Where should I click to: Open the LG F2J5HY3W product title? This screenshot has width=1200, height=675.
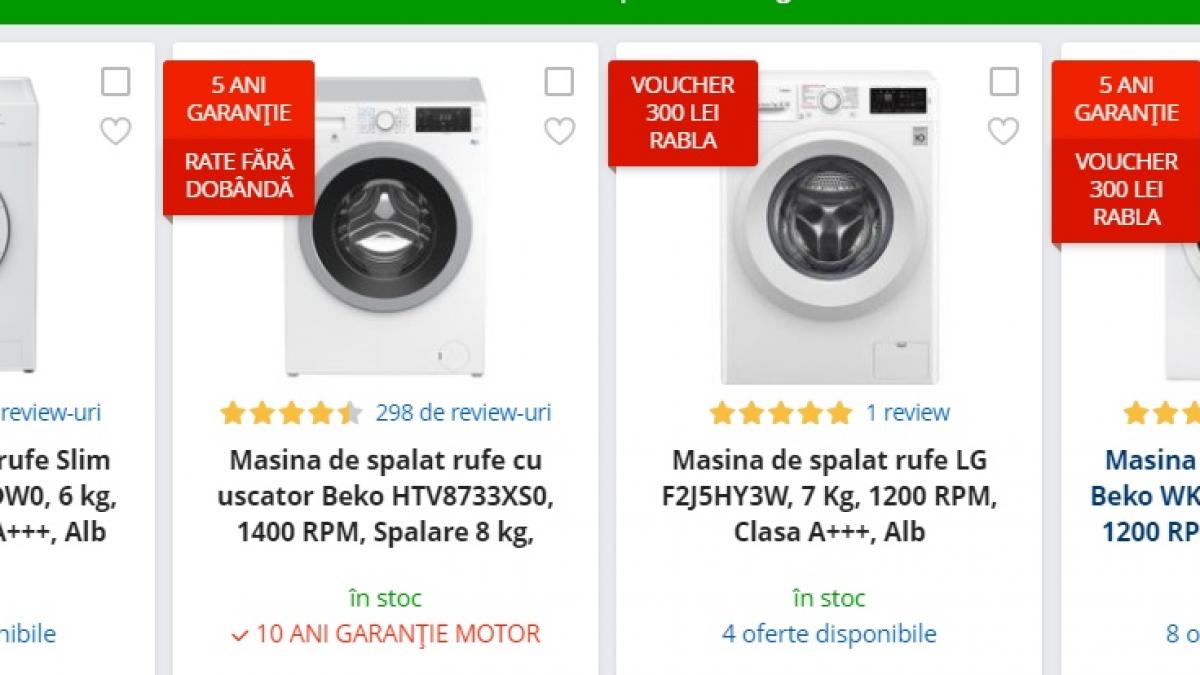point(829,496)
